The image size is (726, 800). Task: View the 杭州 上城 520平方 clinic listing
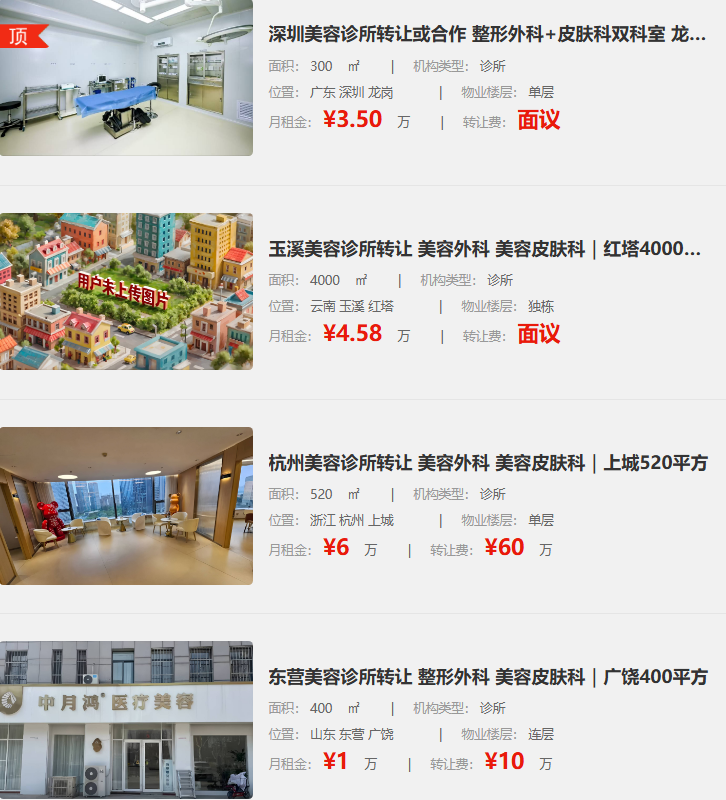(x=487, y=463)
